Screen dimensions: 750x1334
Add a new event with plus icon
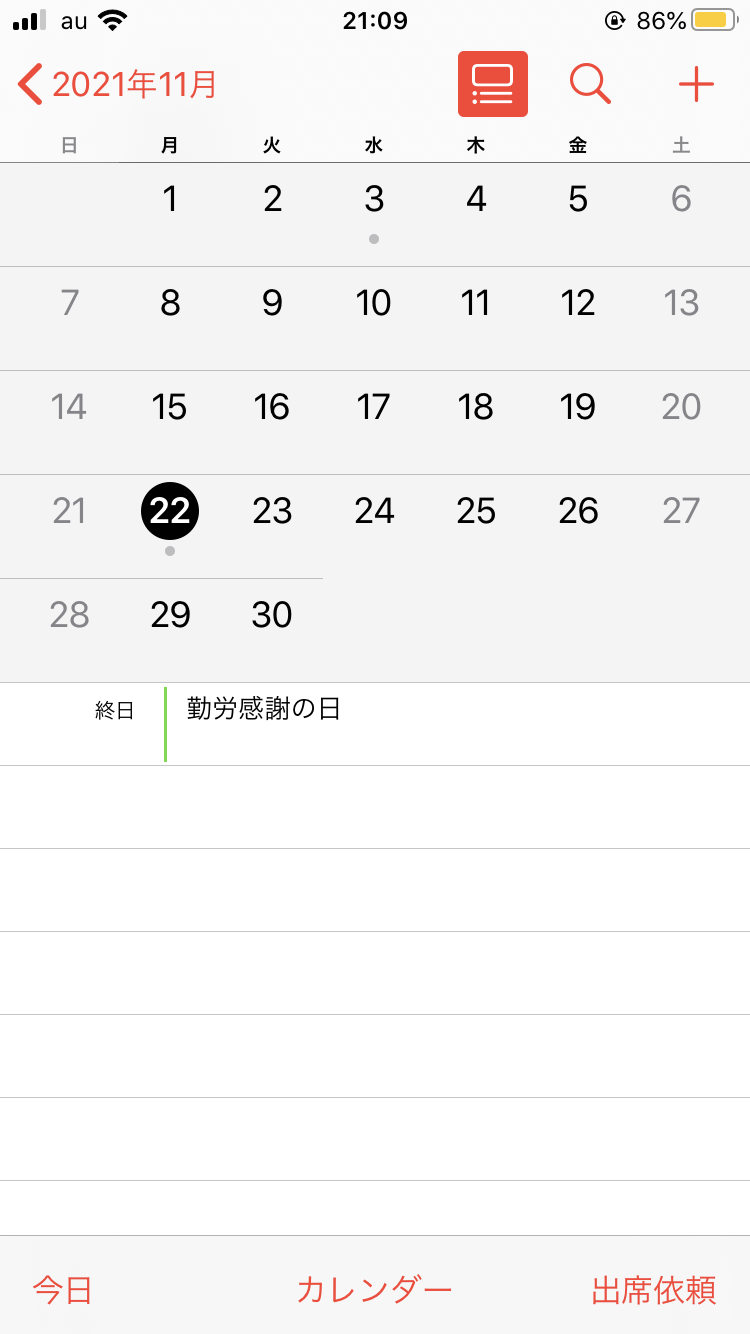[x=696, y=84]
